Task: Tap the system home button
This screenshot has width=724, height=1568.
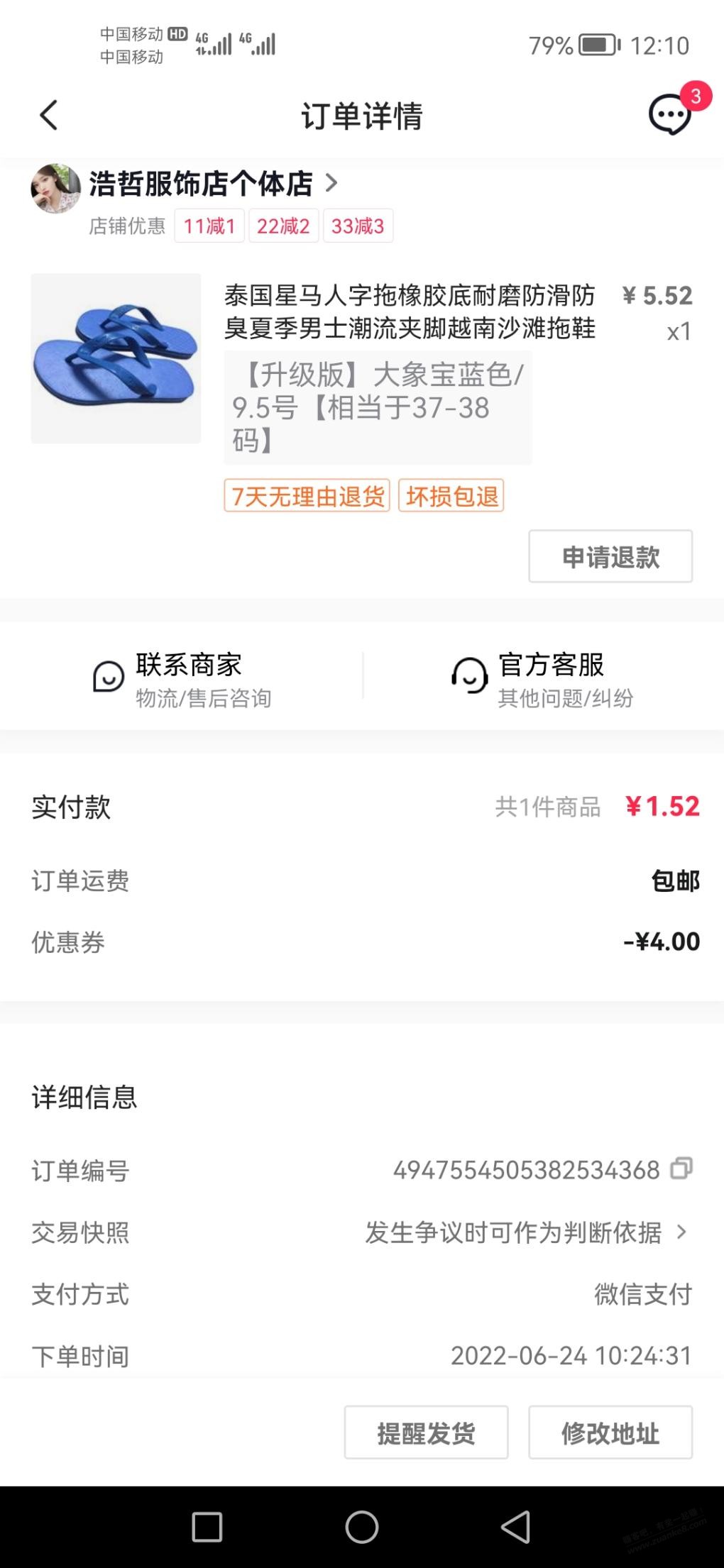Action: [x=362, y=1527]
